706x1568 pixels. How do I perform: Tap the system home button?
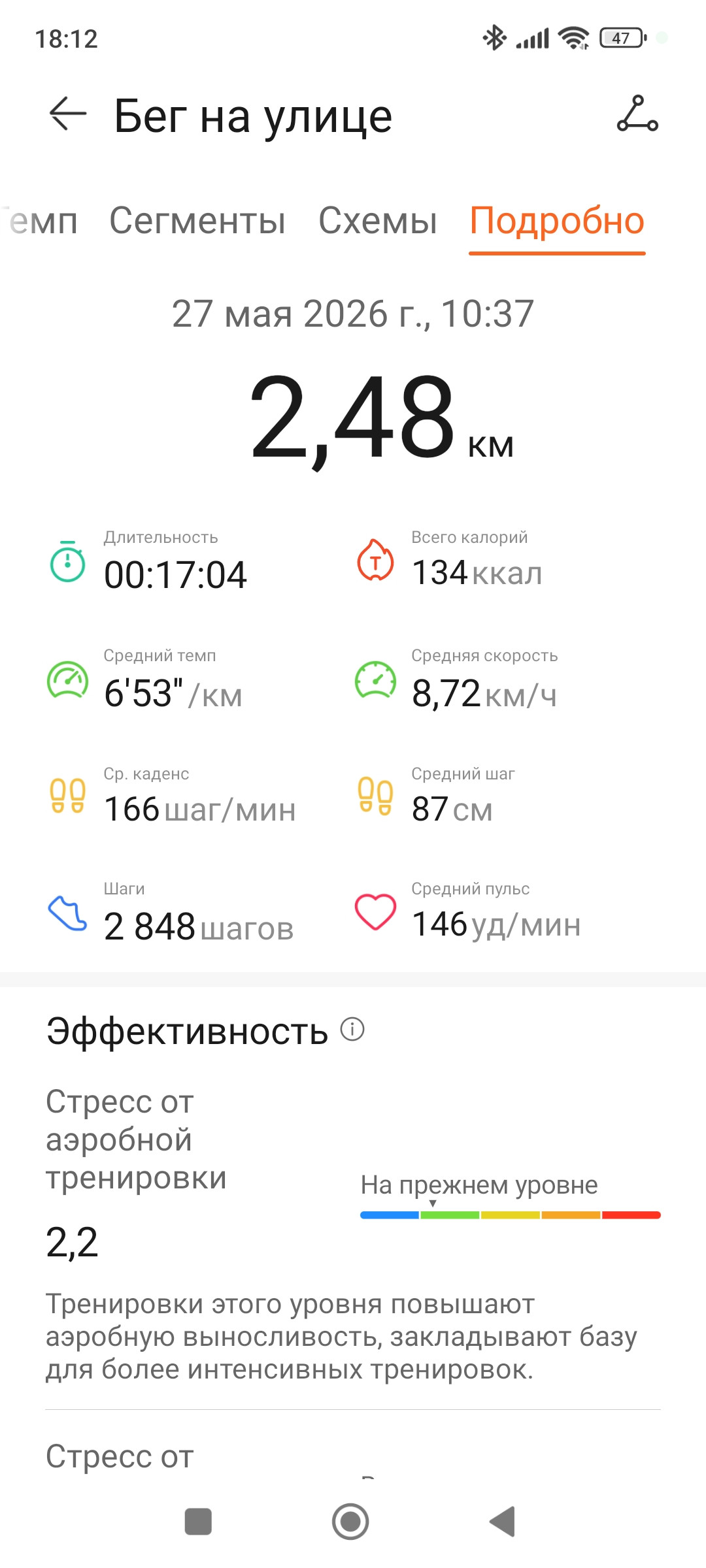tap(350, 1522)
